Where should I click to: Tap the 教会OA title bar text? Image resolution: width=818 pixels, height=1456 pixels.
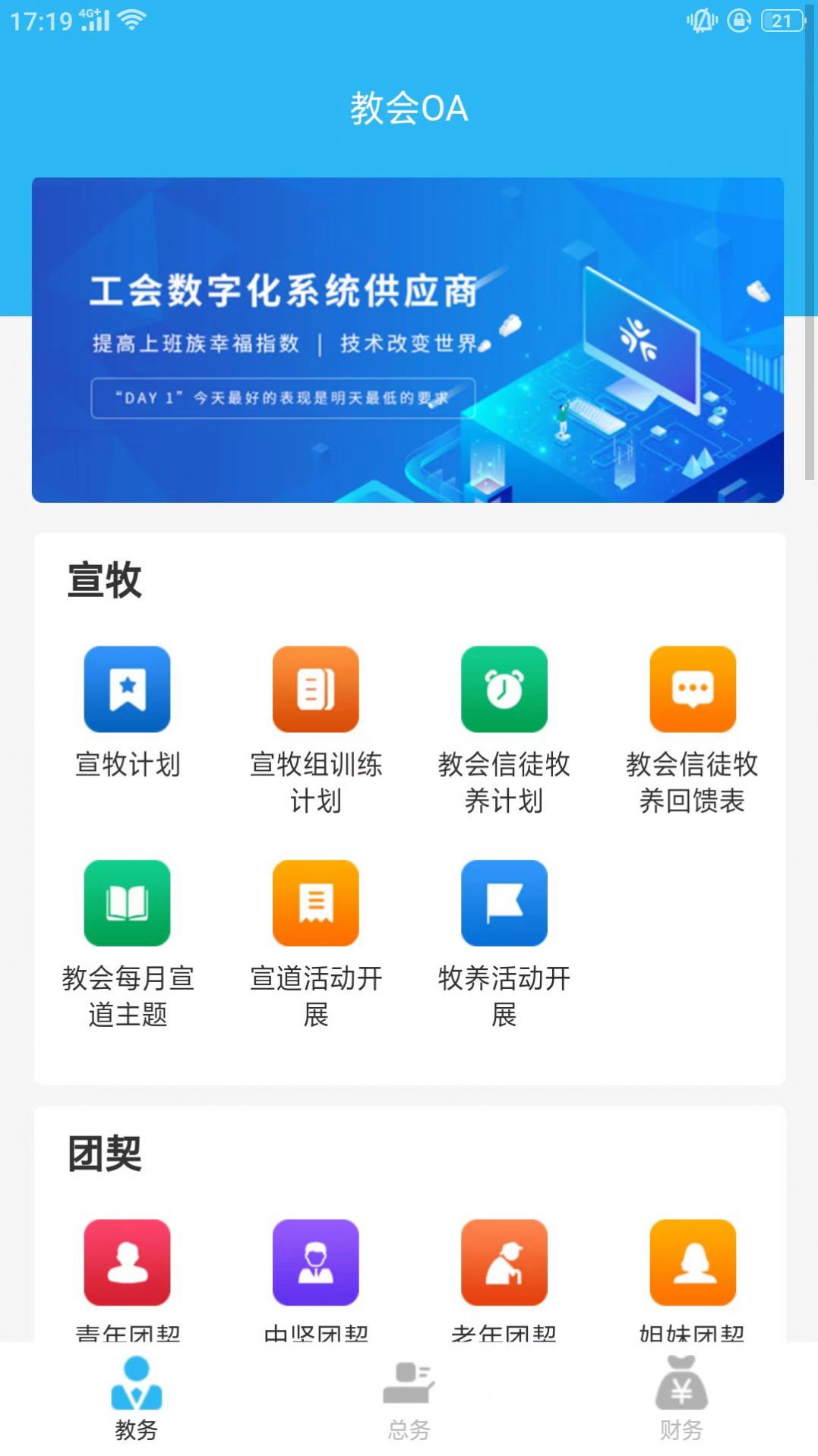point(409,109)
